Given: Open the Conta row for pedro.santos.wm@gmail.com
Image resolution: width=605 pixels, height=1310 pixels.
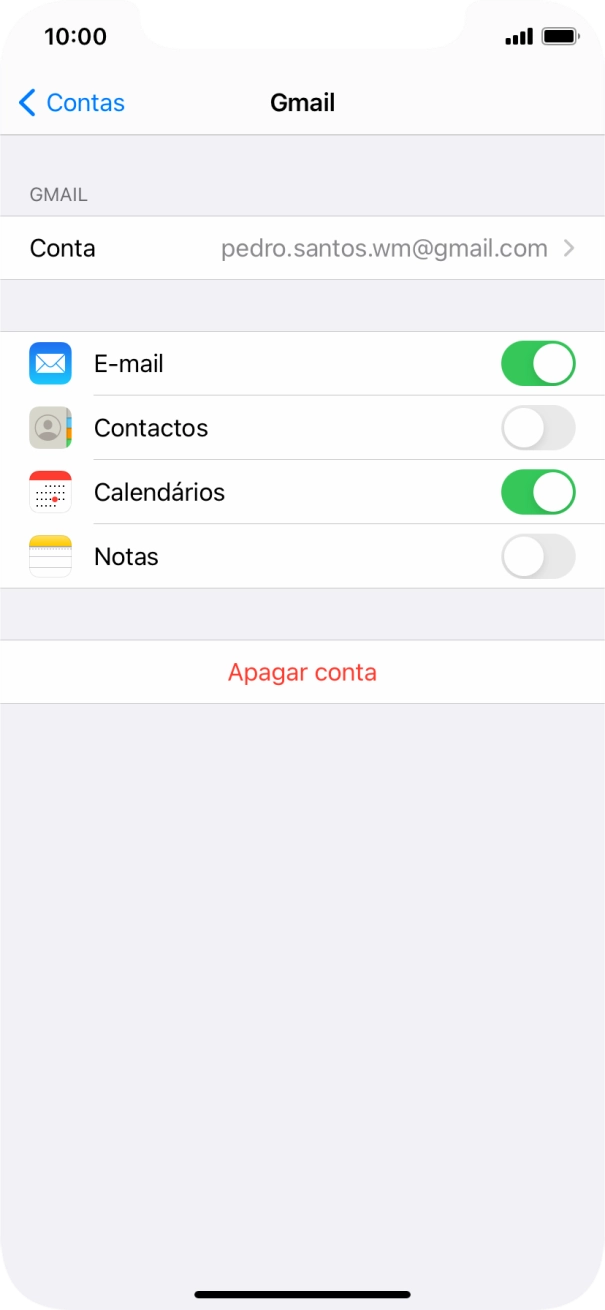Looking at the screenshot, I should 302,248.
